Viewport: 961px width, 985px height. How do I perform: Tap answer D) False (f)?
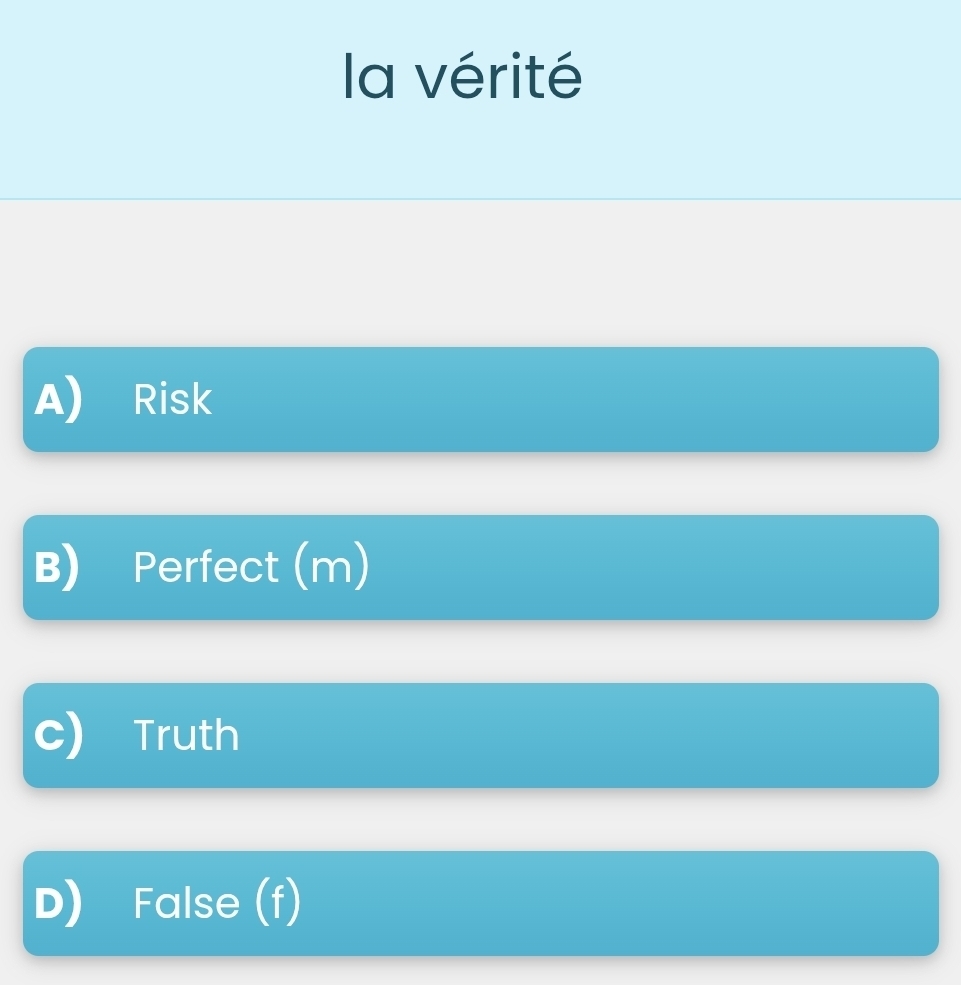pyautogui.click(x=480, y=904)
